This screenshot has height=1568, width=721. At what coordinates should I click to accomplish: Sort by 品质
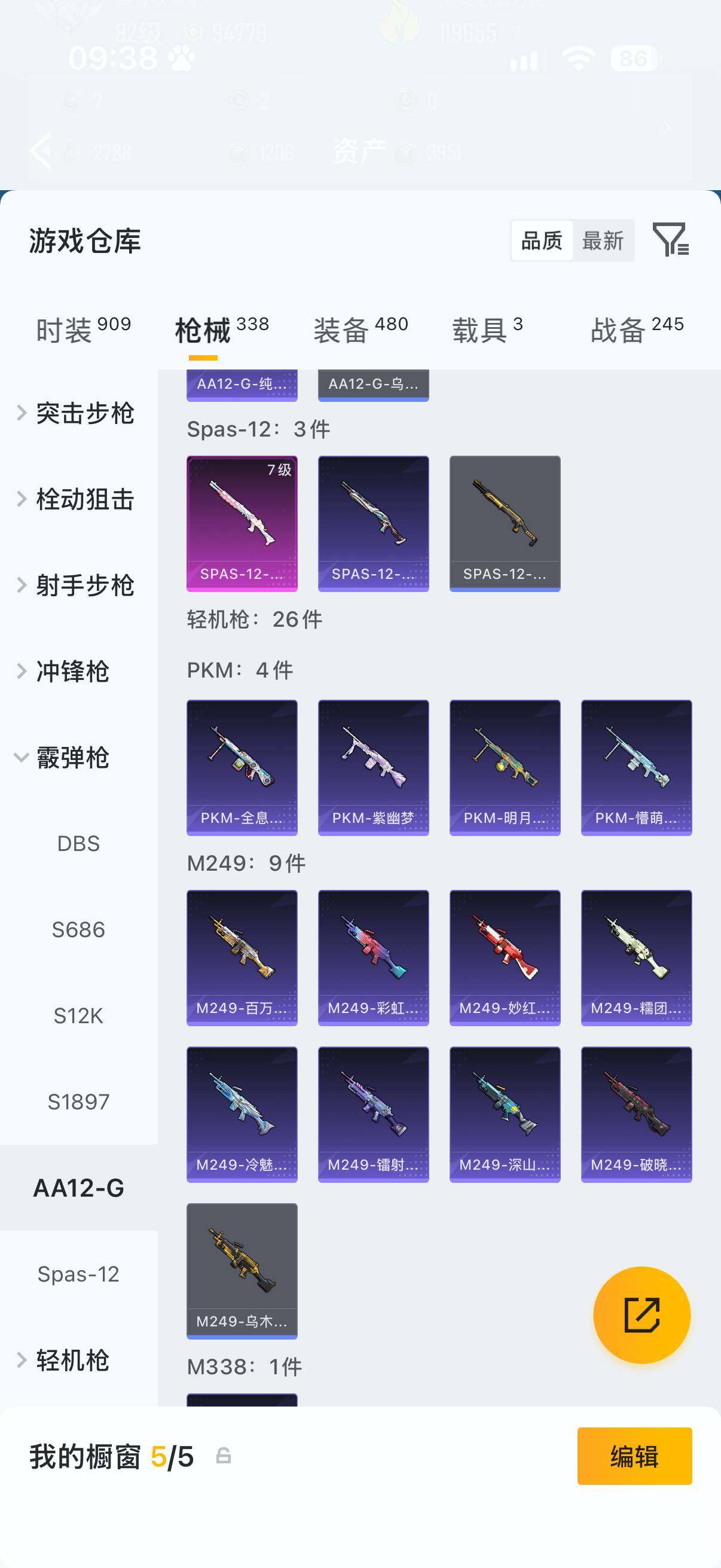coord(542,240)
